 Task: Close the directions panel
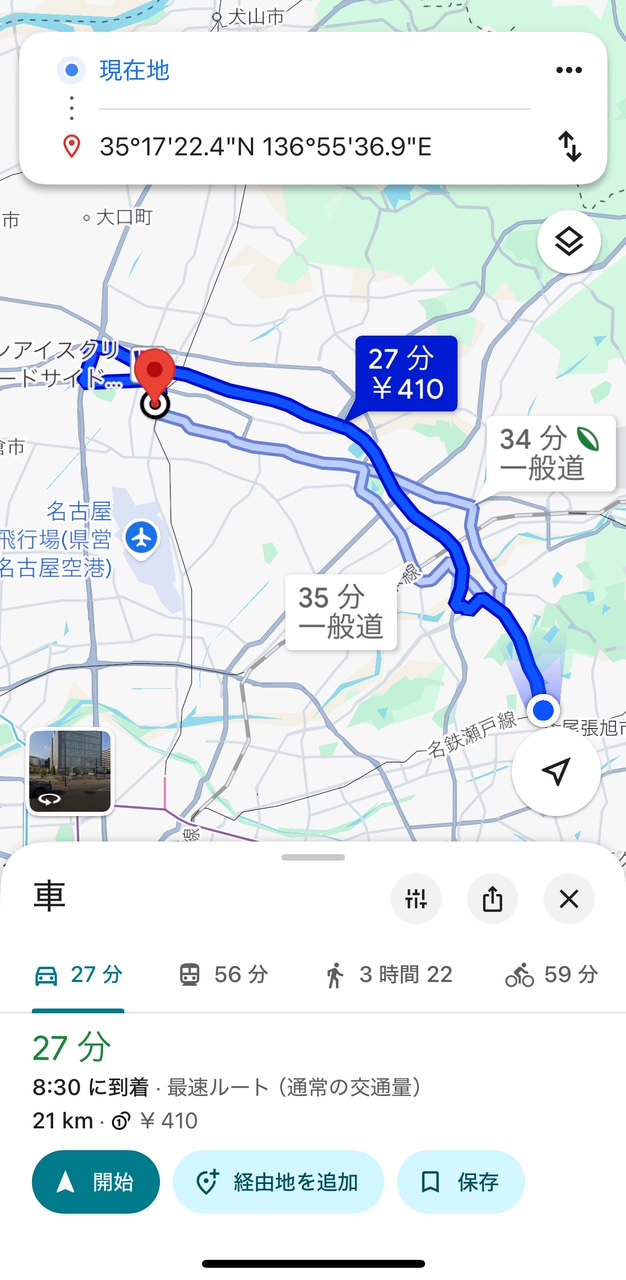pos(569,899)
